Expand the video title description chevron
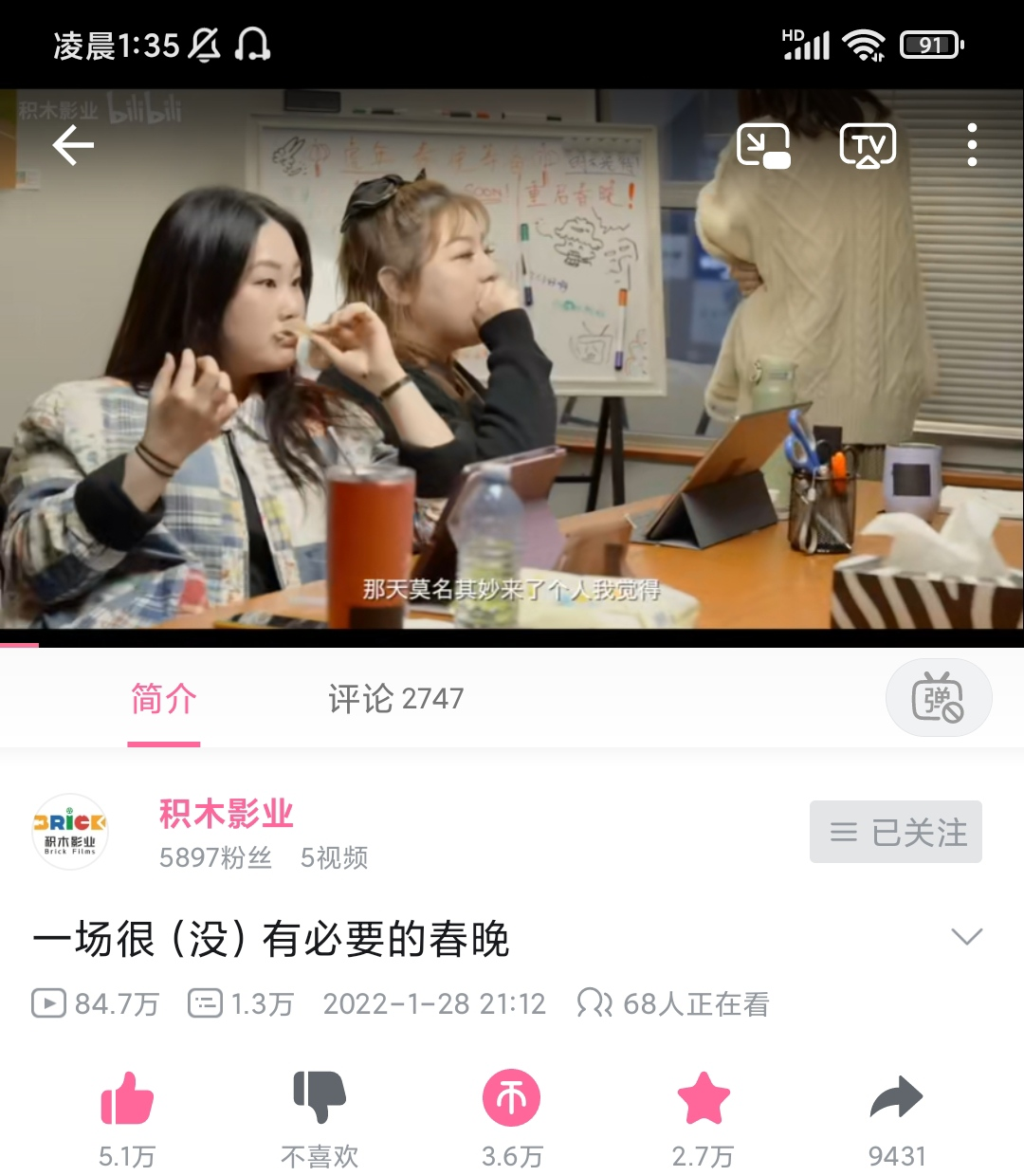The width and height of the screenshot is (1024, 1176). [x=966, y=937]
